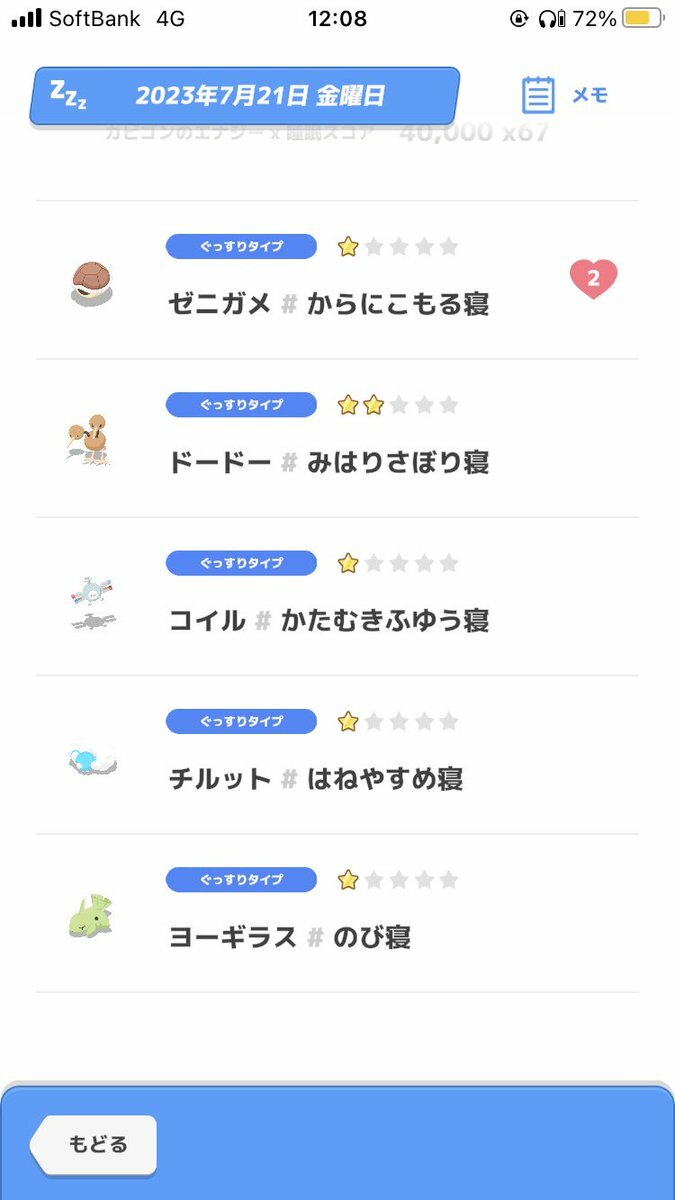Open the メモ notes button
675x1200 pixels.
[565, 96]
